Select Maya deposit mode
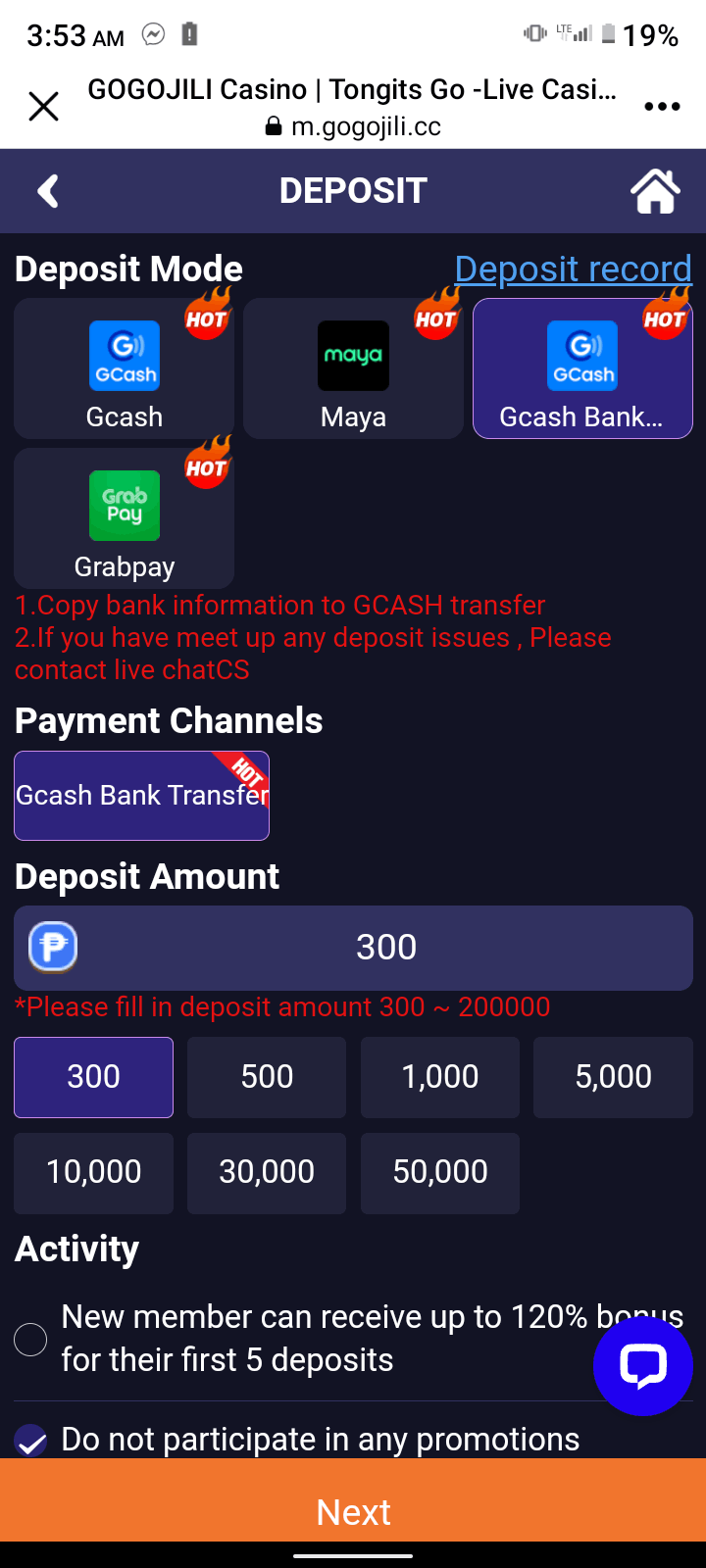Image resolution: width=706 pixels, height=1568 pixels. tap(353, 368)
